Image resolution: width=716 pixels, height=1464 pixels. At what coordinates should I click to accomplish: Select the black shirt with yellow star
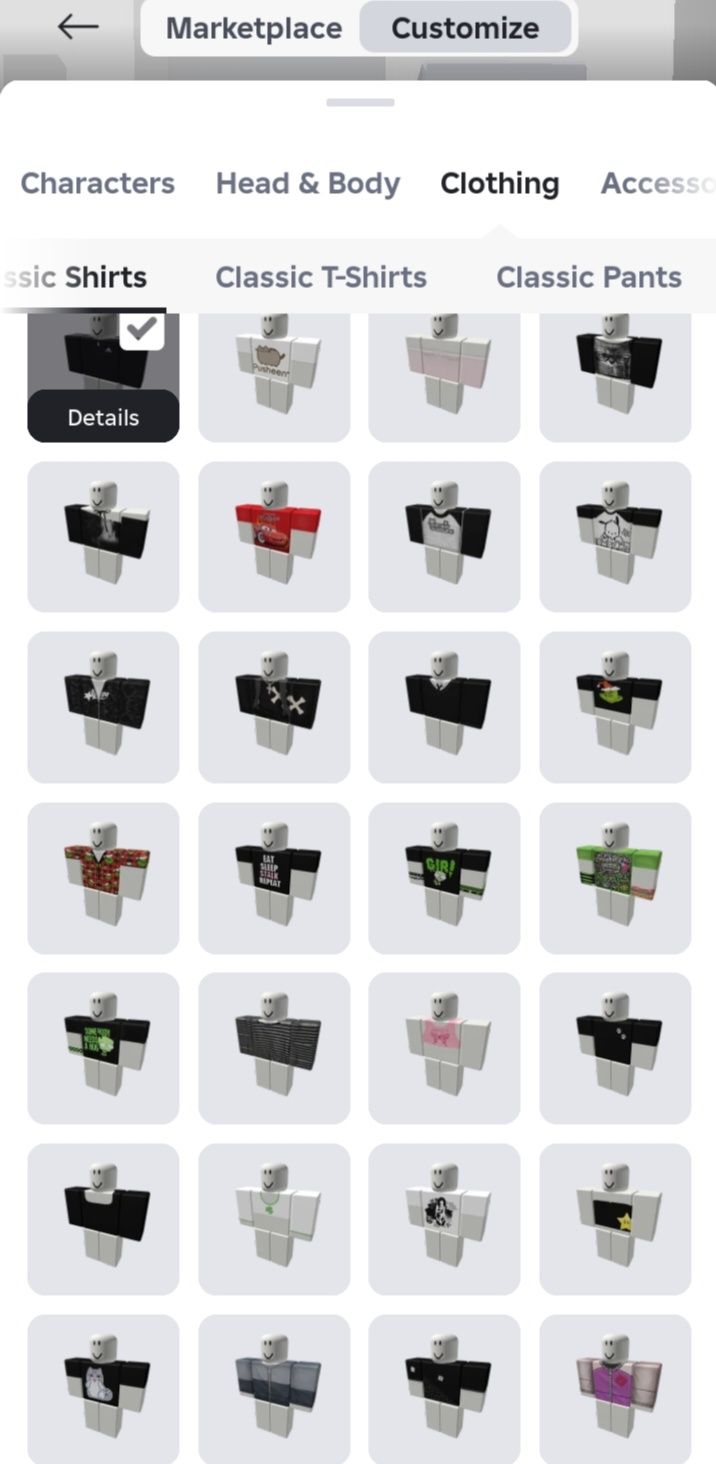[615, 1218]
